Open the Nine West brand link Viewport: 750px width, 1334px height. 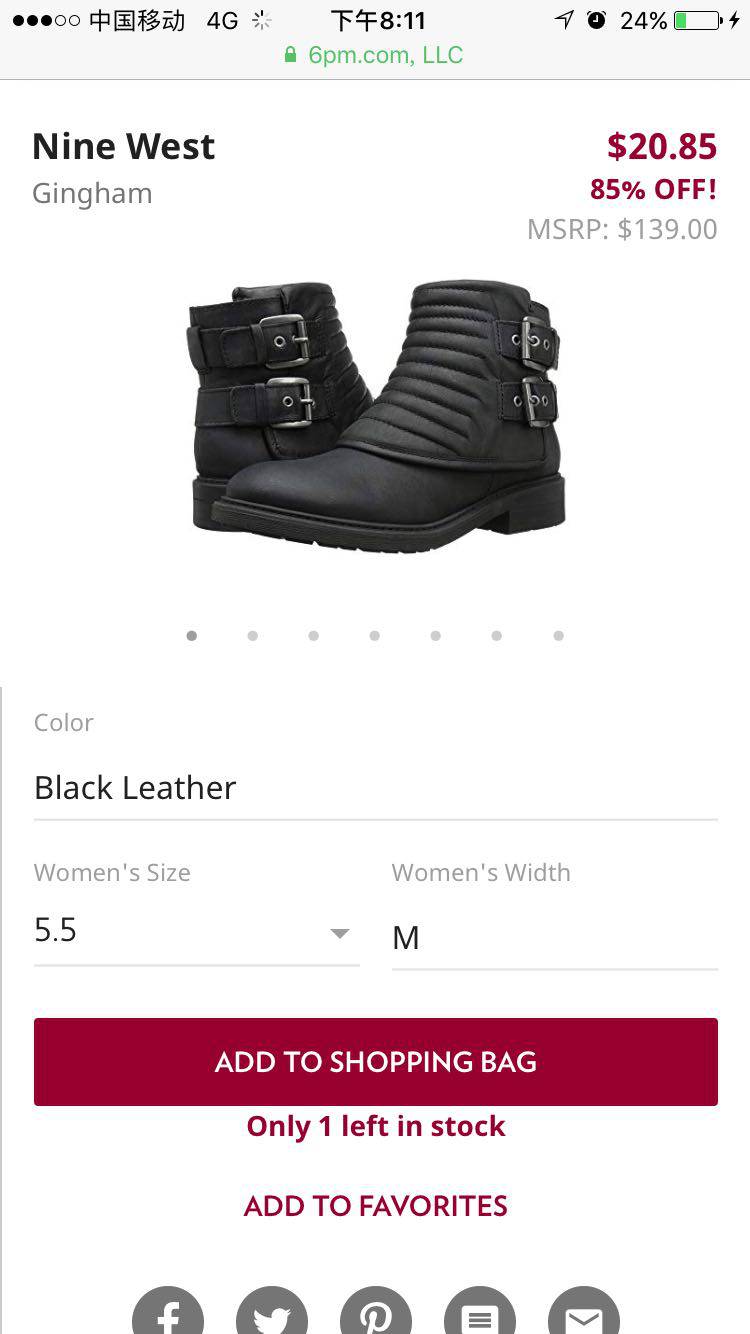tap(124, 147)
